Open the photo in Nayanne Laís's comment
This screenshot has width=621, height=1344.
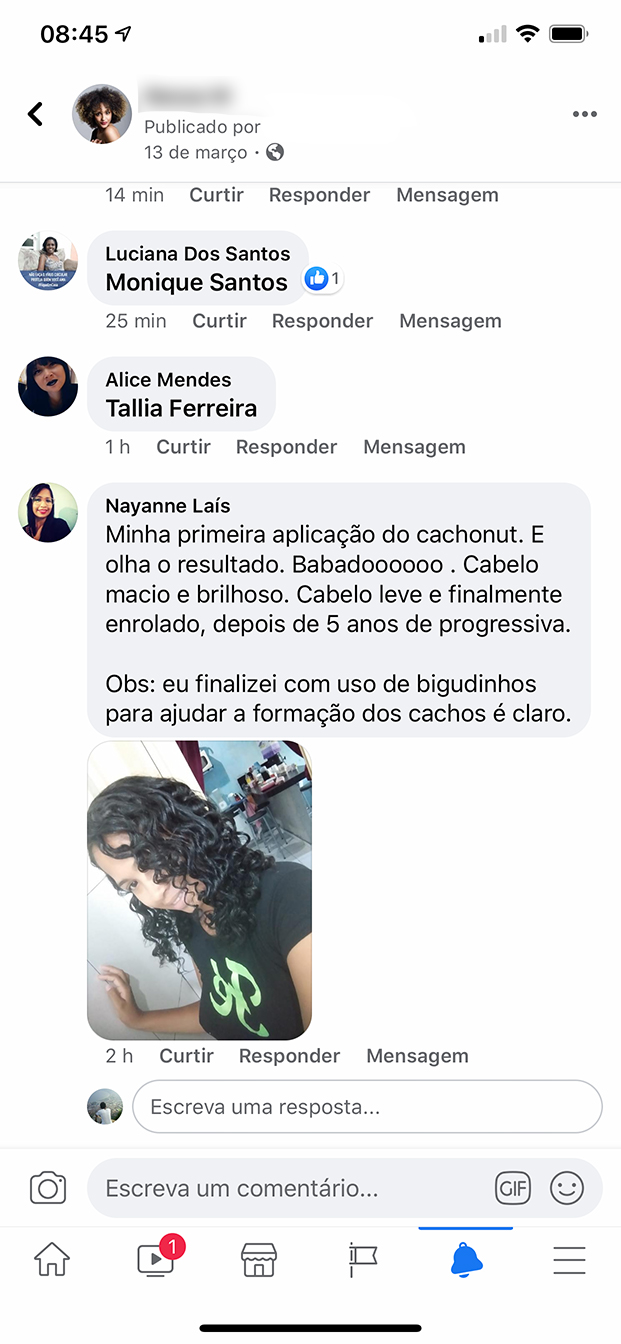(x=200, y=890)
